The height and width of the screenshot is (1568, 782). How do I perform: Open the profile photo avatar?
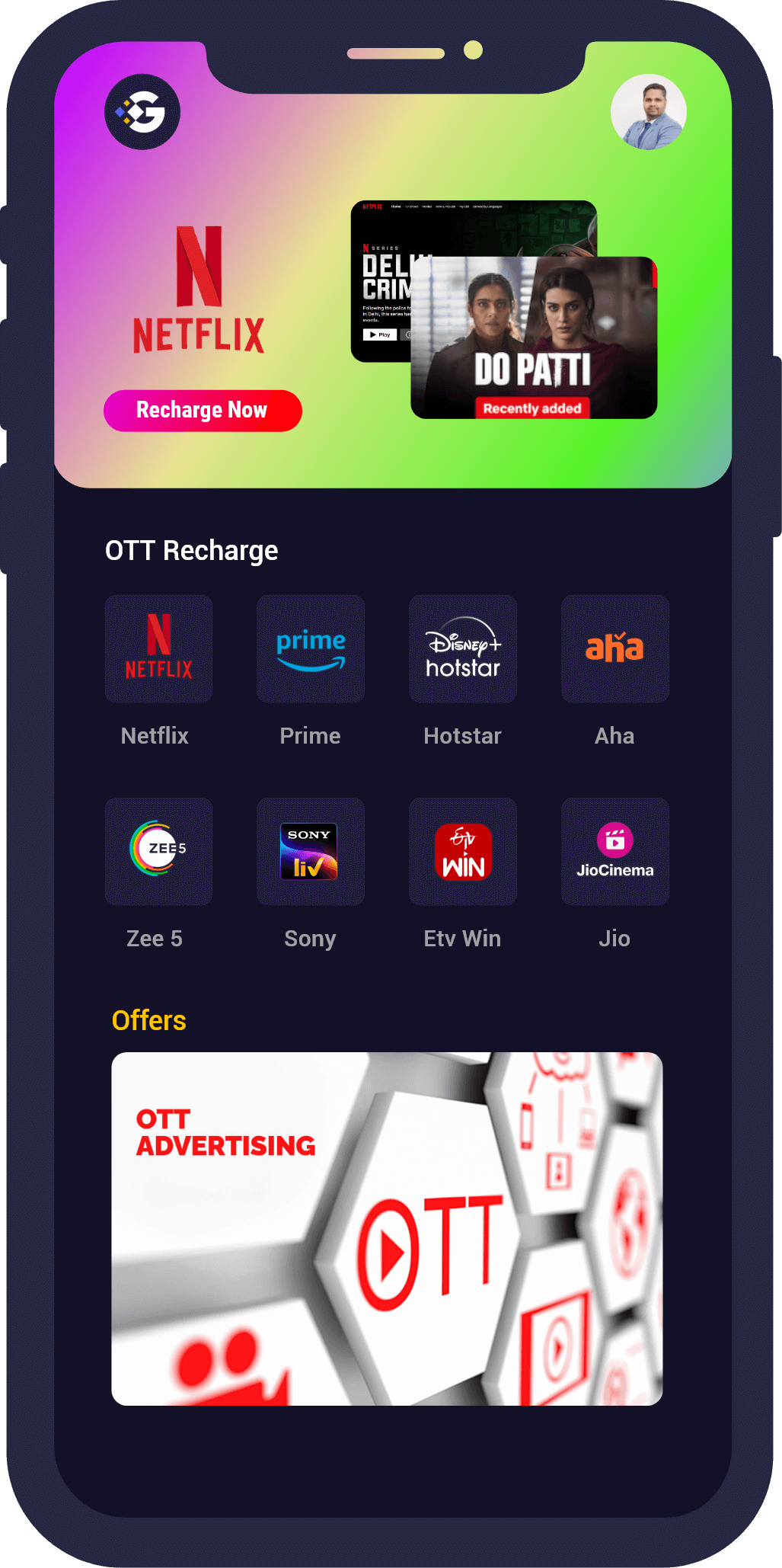[x=648, y=112]
